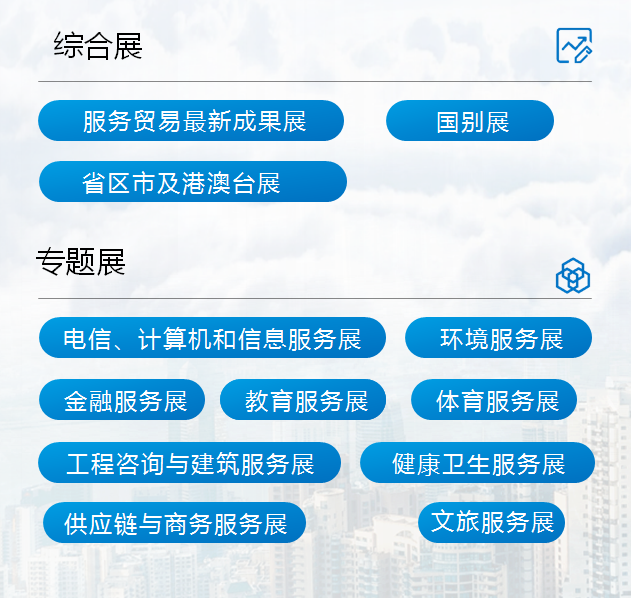Tap the 文旅服务展 button
The image size is (631, 598).
click(491, 522)
